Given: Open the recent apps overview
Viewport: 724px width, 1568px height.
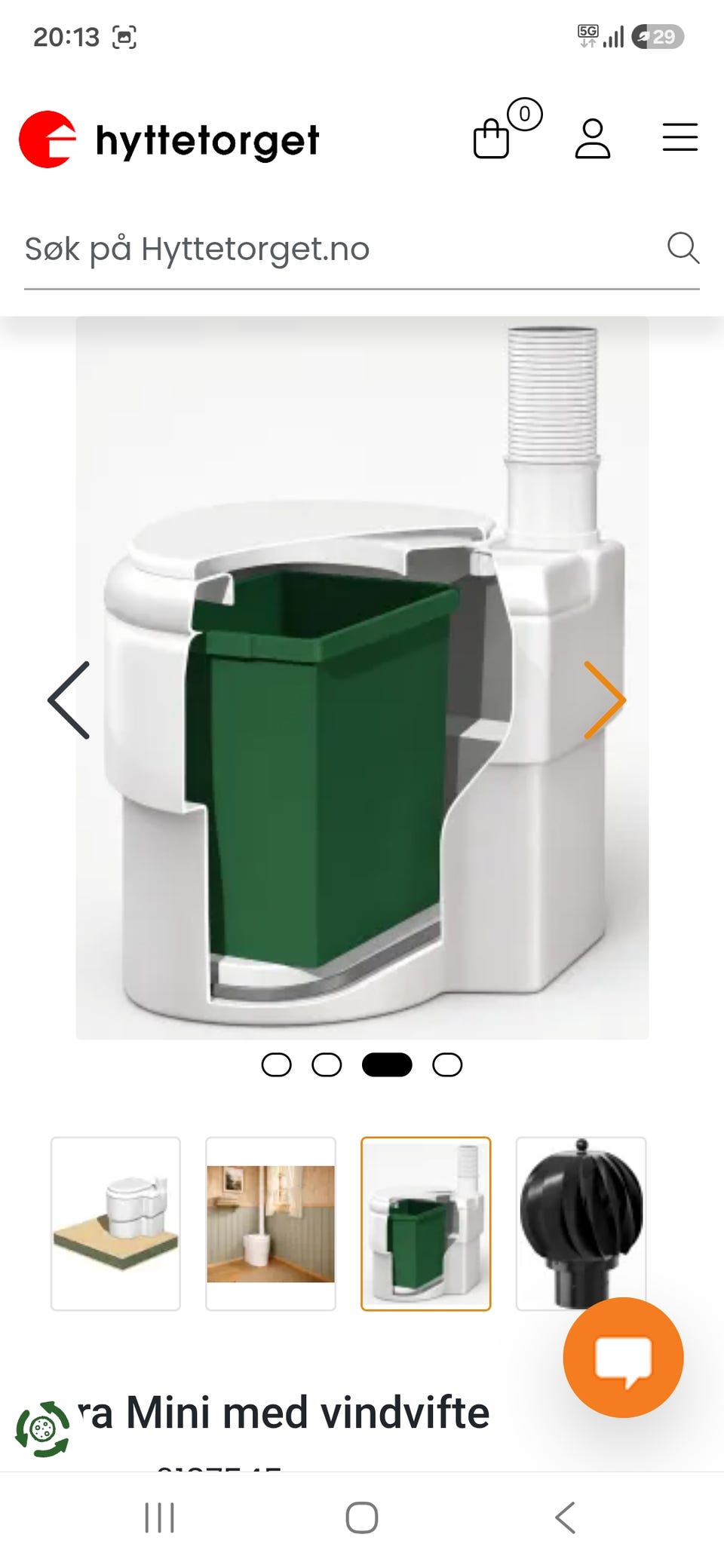Looking at the screenshot, I should (159, 1517).
